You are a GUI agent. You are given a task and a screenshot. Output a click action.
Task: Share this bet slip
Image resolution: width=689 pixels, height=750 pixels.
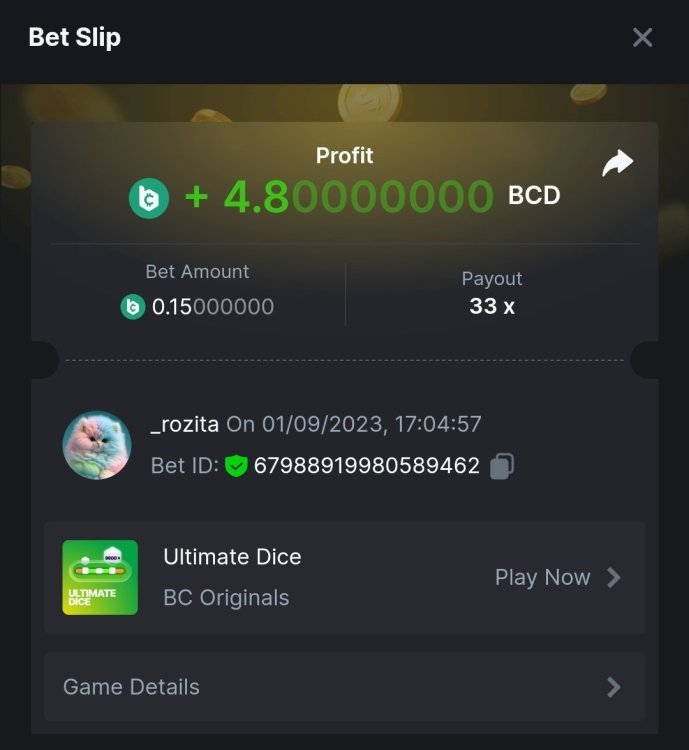617,164
